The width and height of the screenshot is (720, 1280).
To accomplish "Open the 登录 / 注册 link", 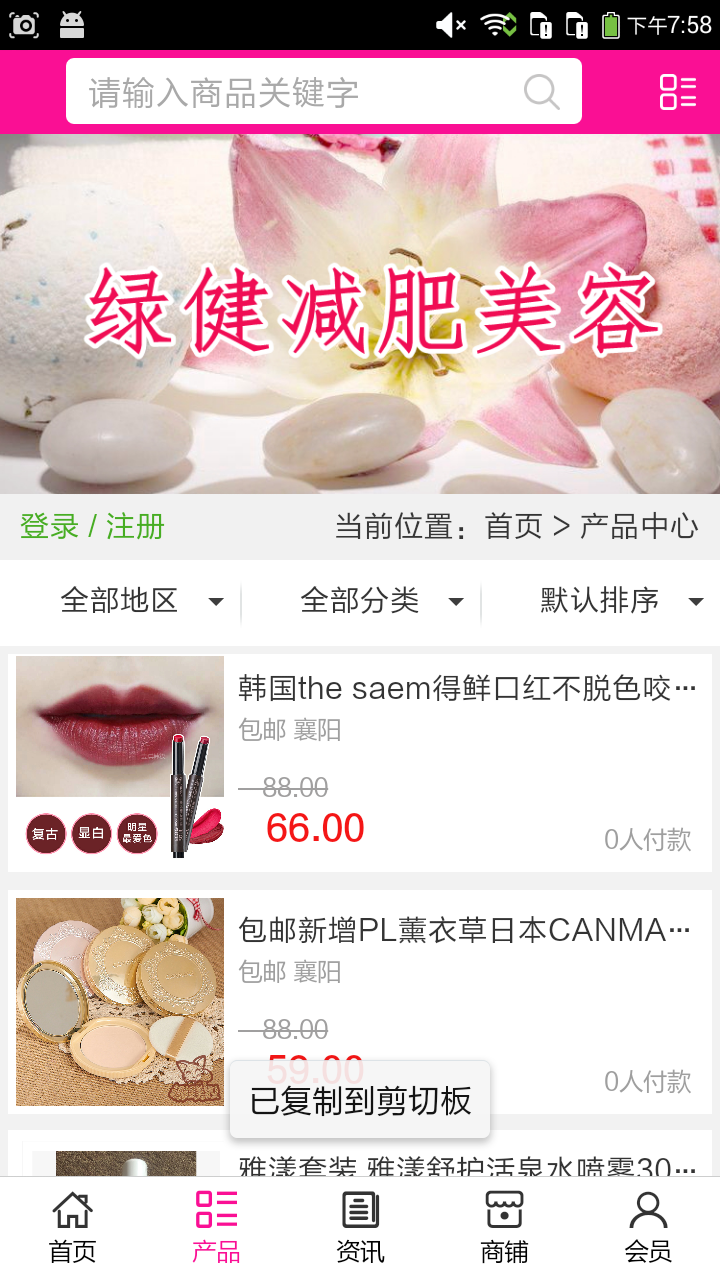I will click(92, 526).
